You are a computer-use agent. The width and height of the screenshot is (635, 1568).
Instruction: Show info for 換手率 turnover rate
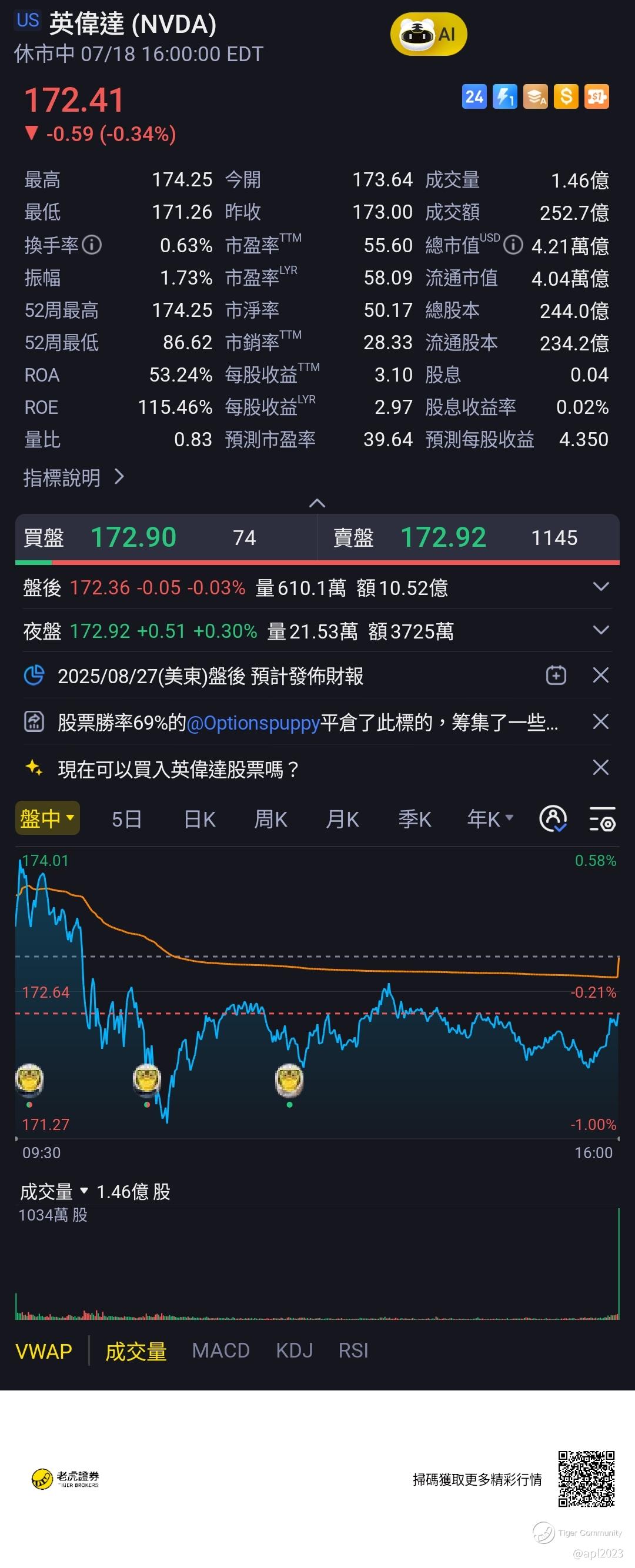click(92, 245)
